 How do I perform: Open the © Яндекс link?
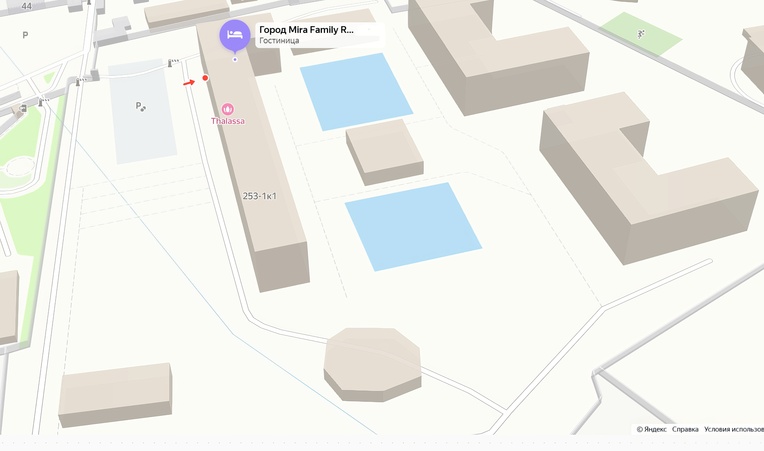tap(651, 429)
